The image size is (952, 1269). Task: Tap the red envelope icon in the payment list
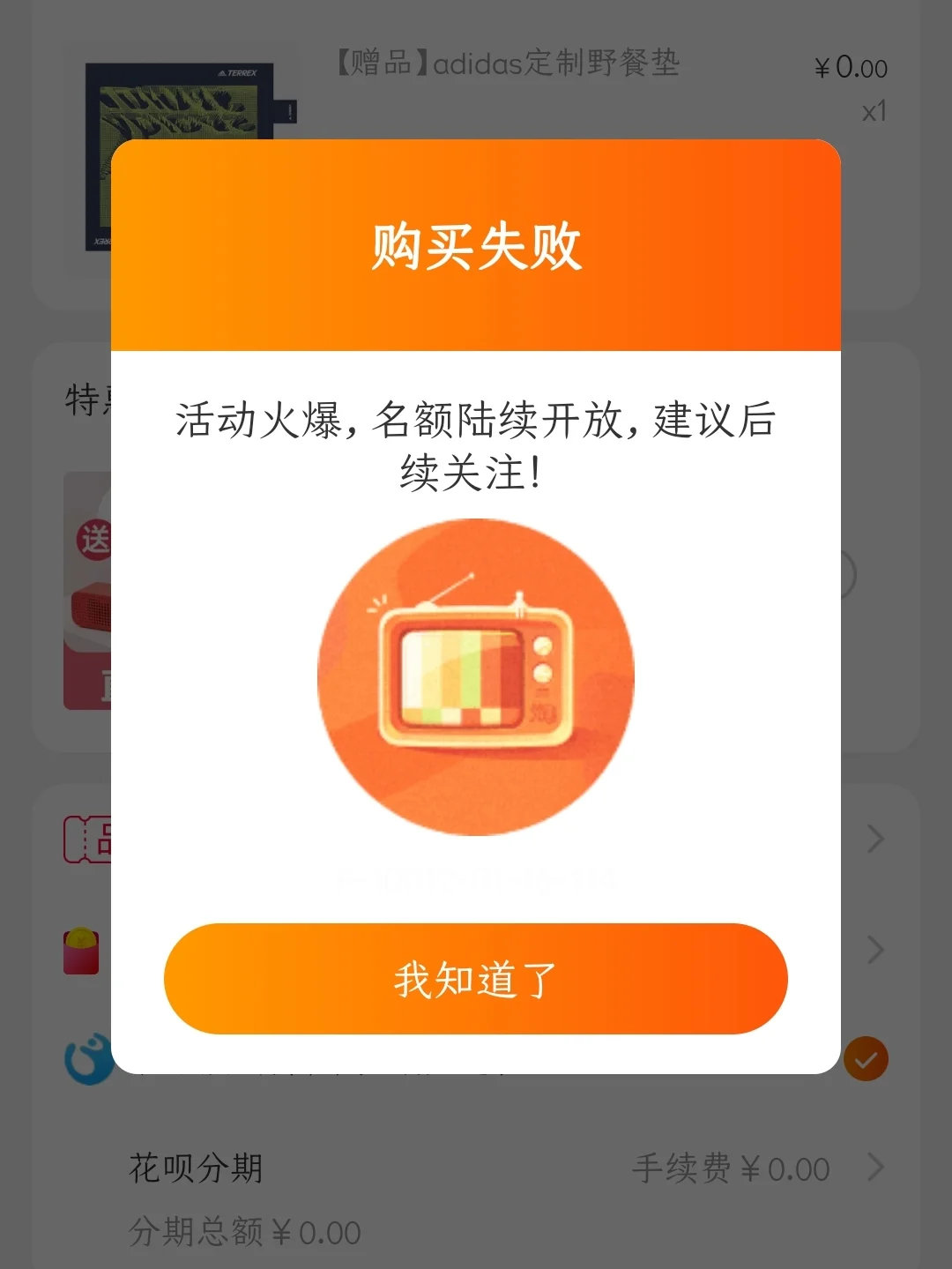click(x=82, y=950)
